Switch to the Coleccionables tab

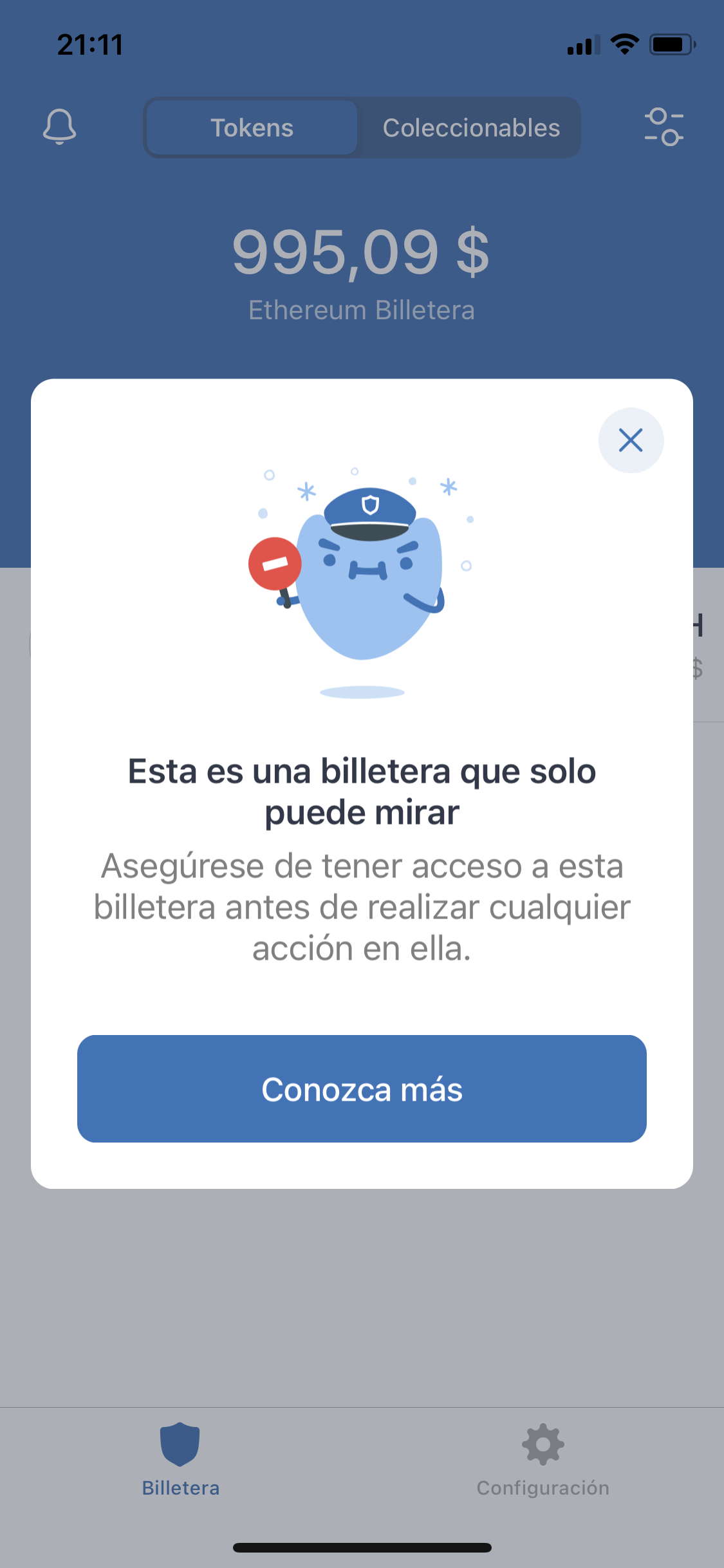471,128
